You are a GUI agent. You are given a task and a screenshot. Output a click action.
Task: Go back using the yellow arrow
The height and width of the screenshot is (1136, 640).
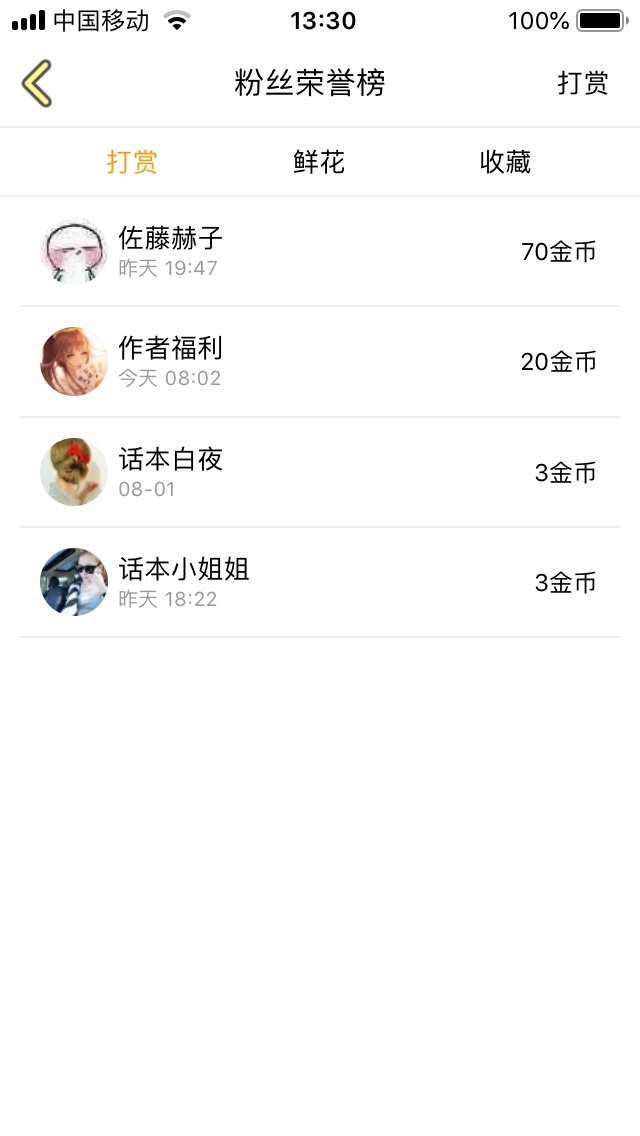tap(37, 83)
